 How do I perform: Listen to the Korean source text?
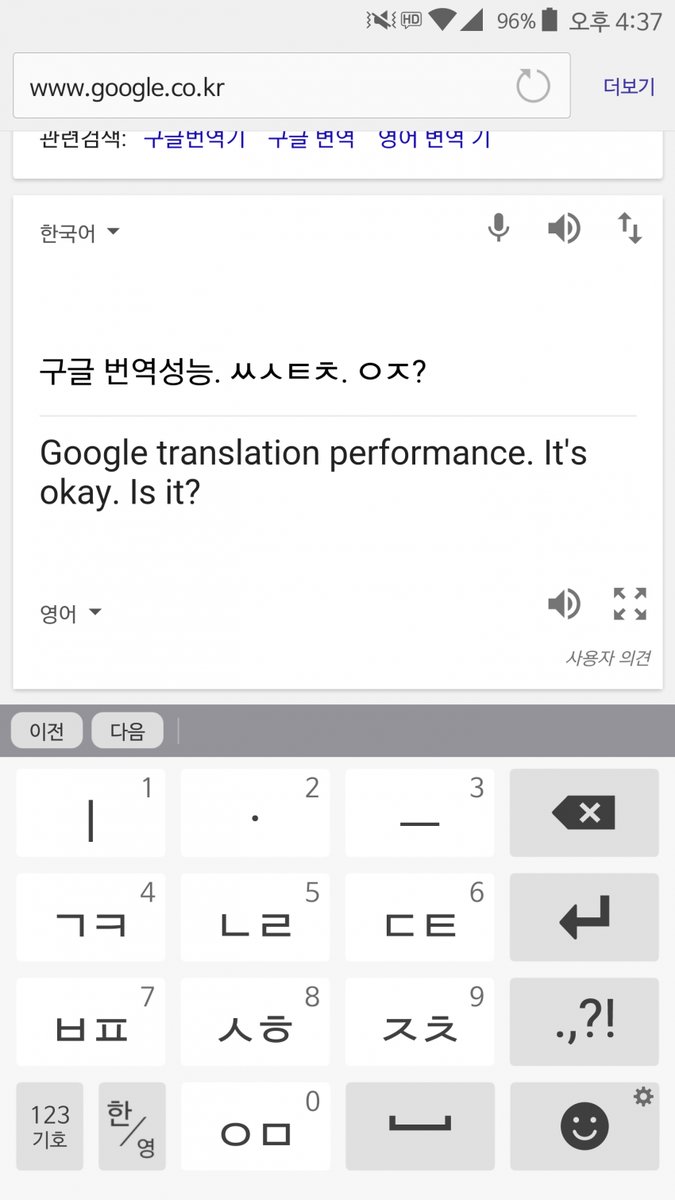564,229
